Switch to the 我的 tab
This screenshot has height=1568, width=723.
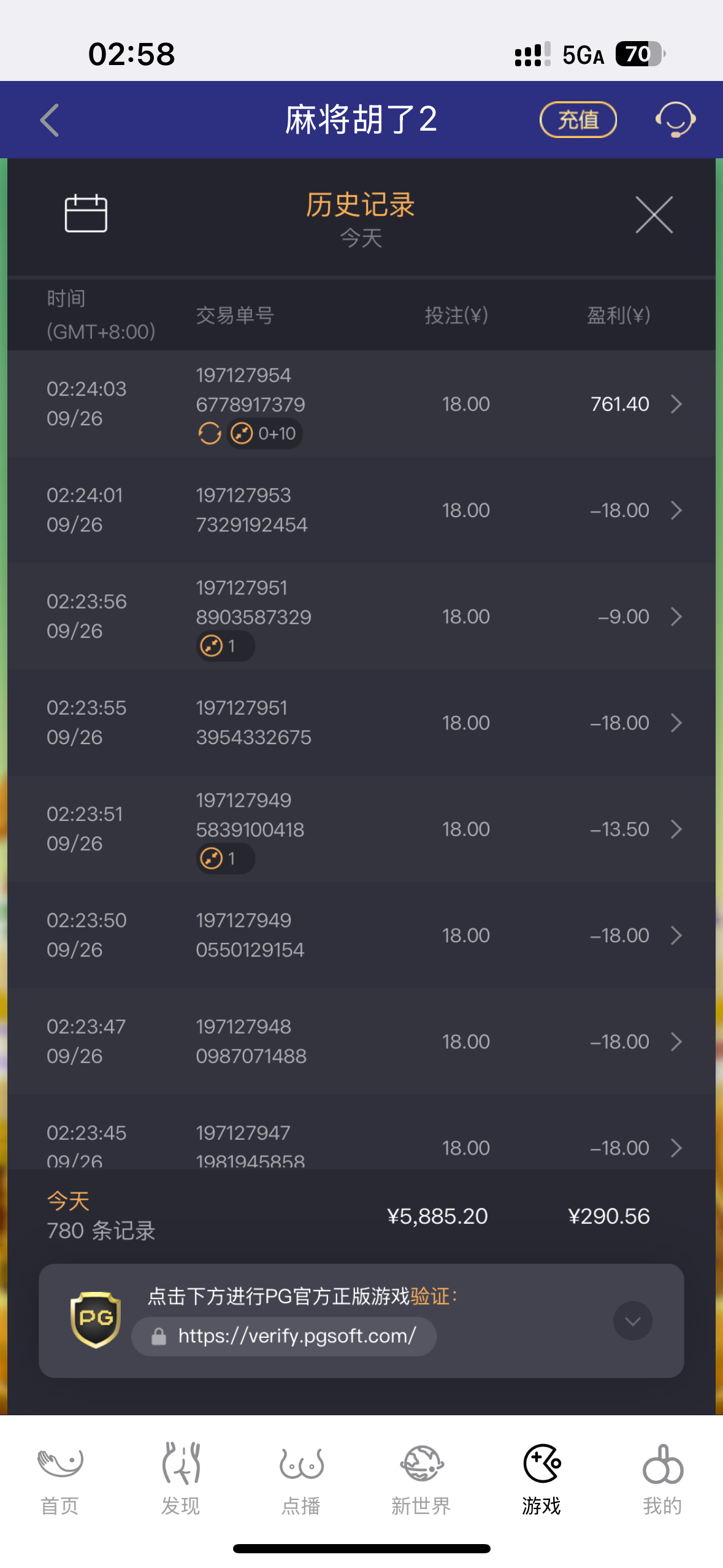click(662, 1478)
